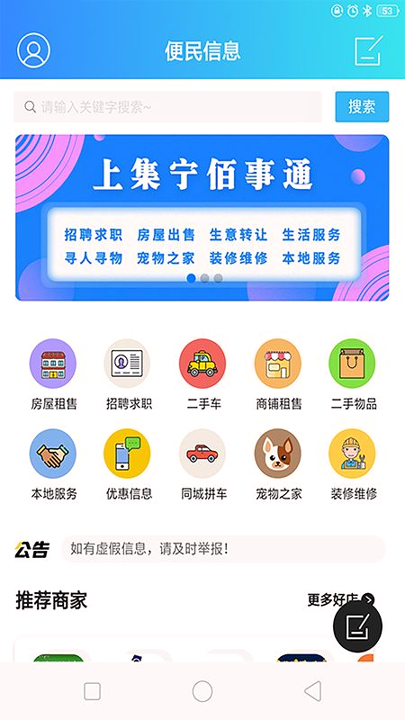
Task: Open 宠物之家 category
Action: click(278, 465)
